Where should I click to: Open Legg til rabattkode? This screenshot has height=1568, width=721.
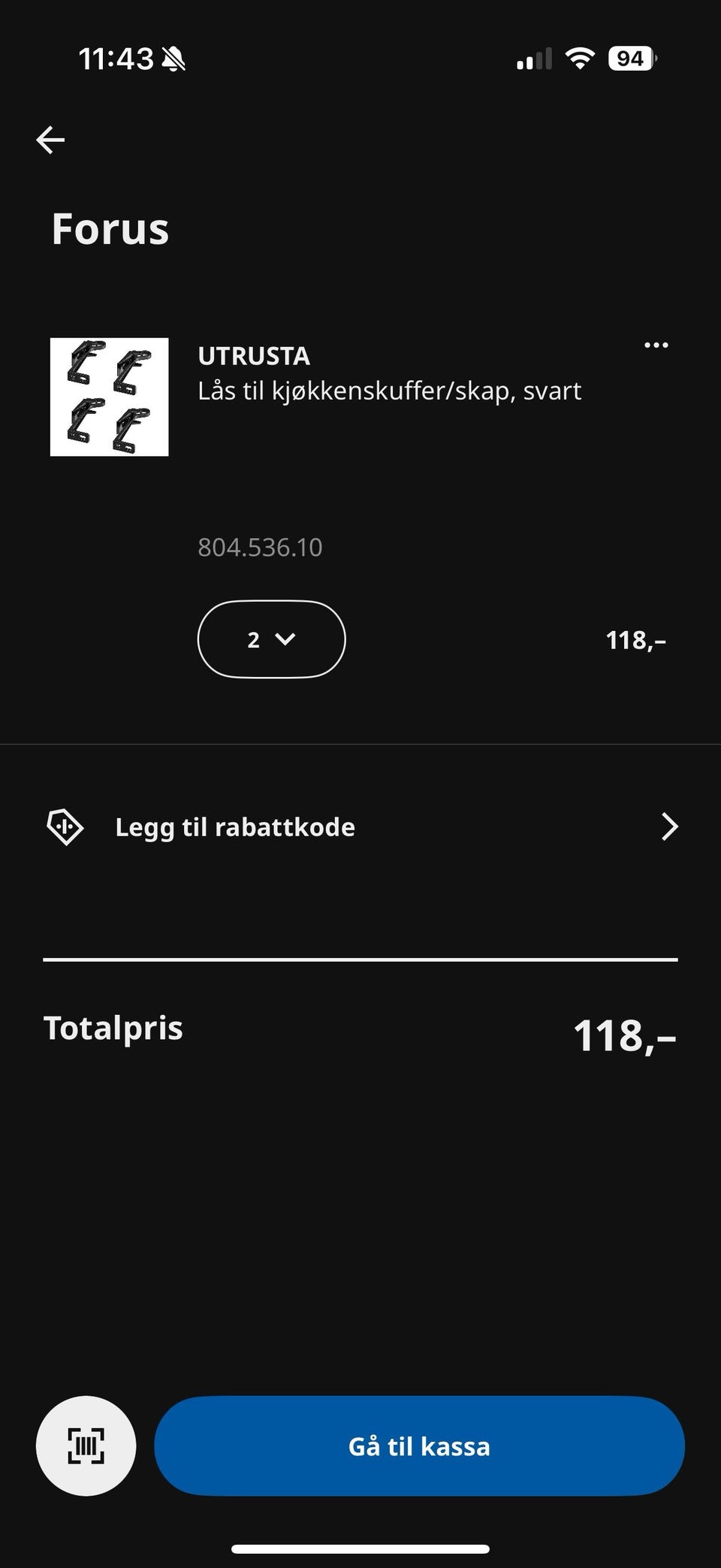pyautogui.click(x=360, y=827)
